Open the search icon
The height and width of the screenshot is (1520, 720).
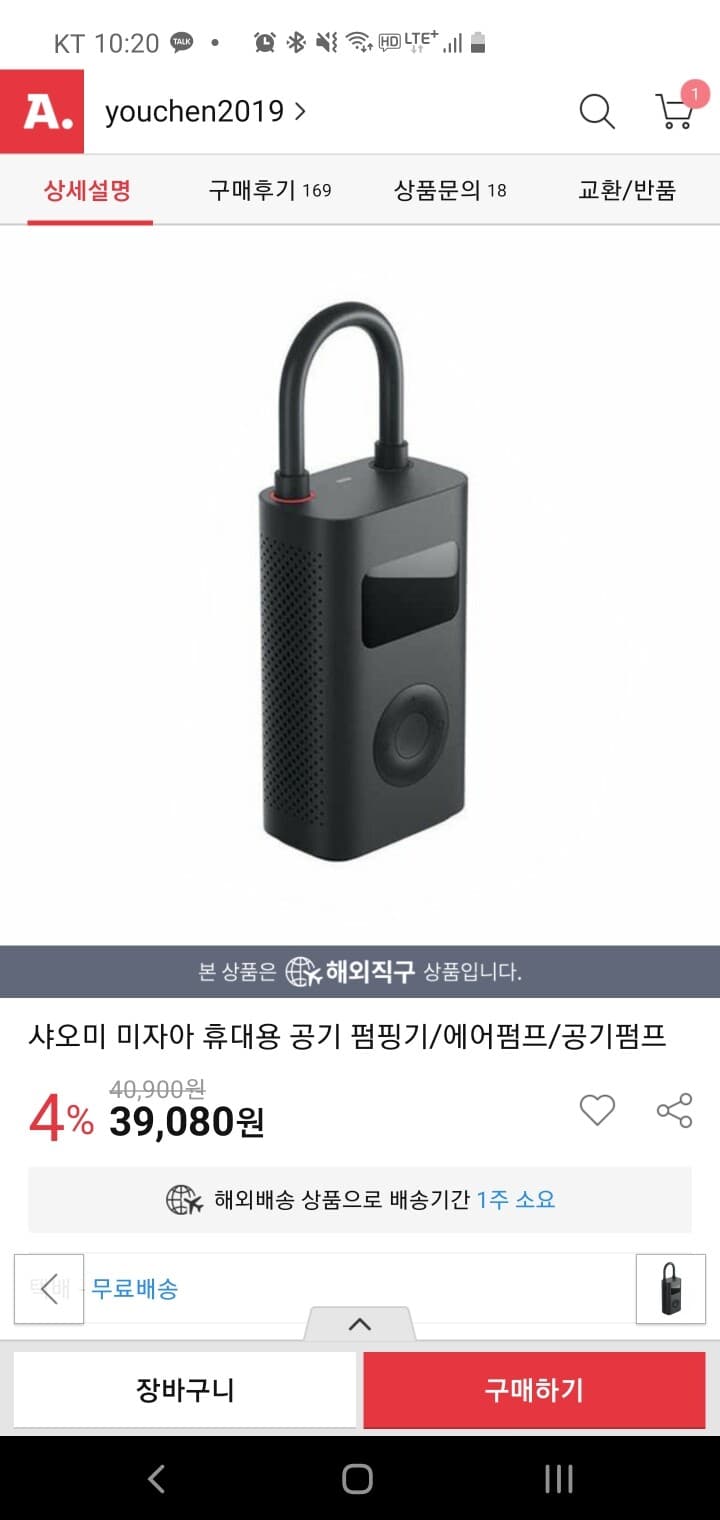(x=597, y=112)
